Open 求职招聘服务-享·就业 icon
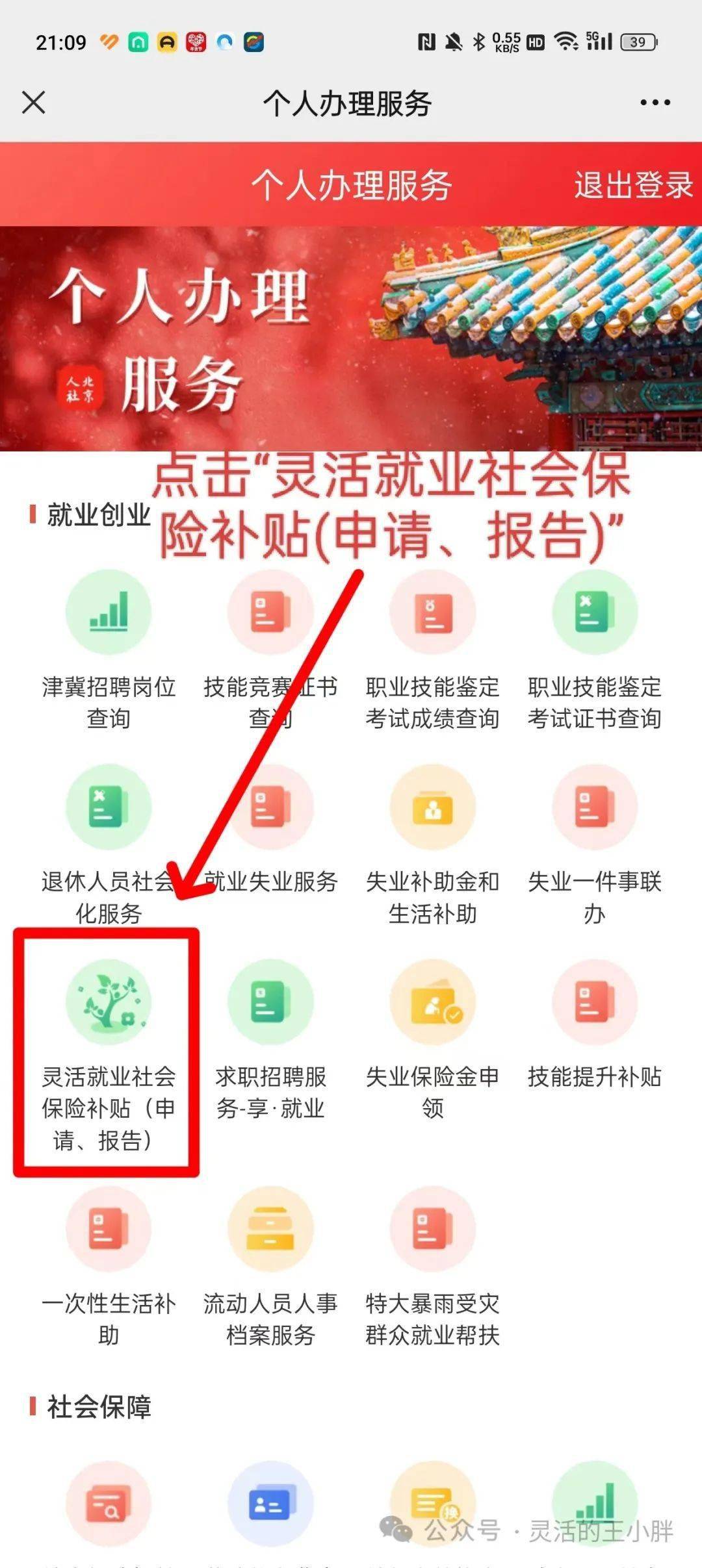 pyautogui.click(x=270, y=1004)
